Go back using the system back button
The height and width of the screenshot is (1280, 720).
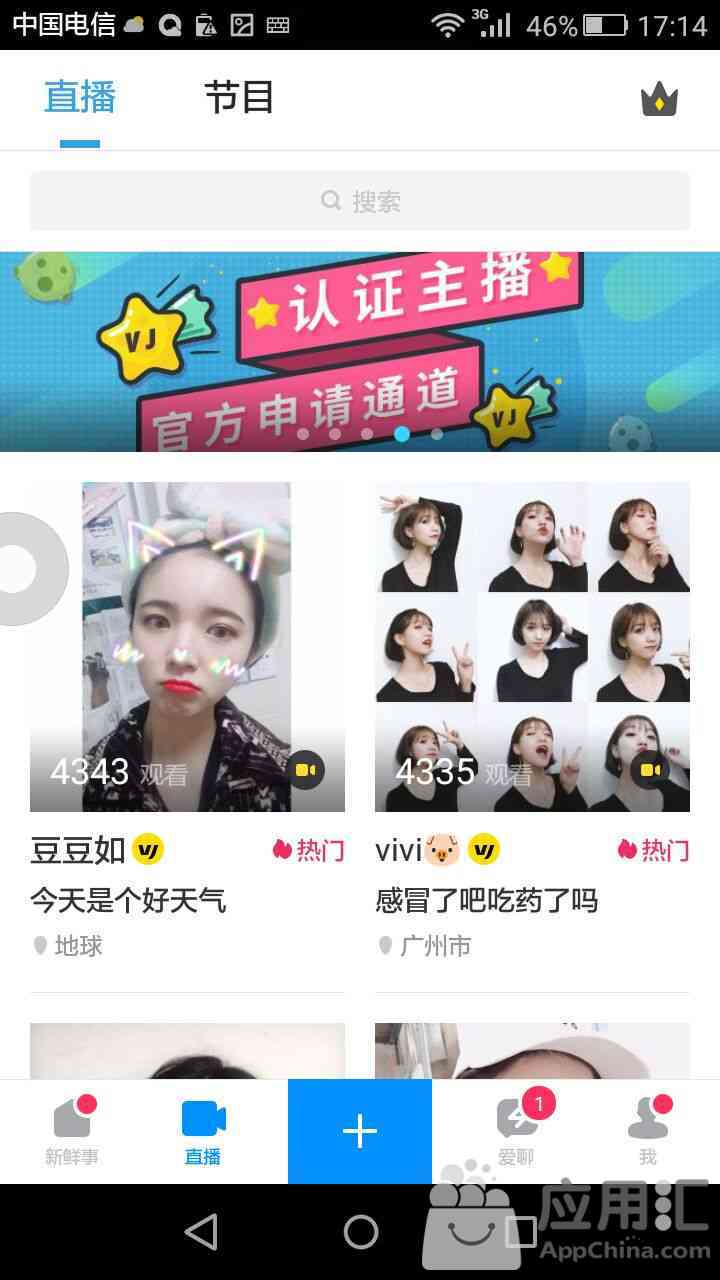pyautogui.click(x=201, y=1232)
